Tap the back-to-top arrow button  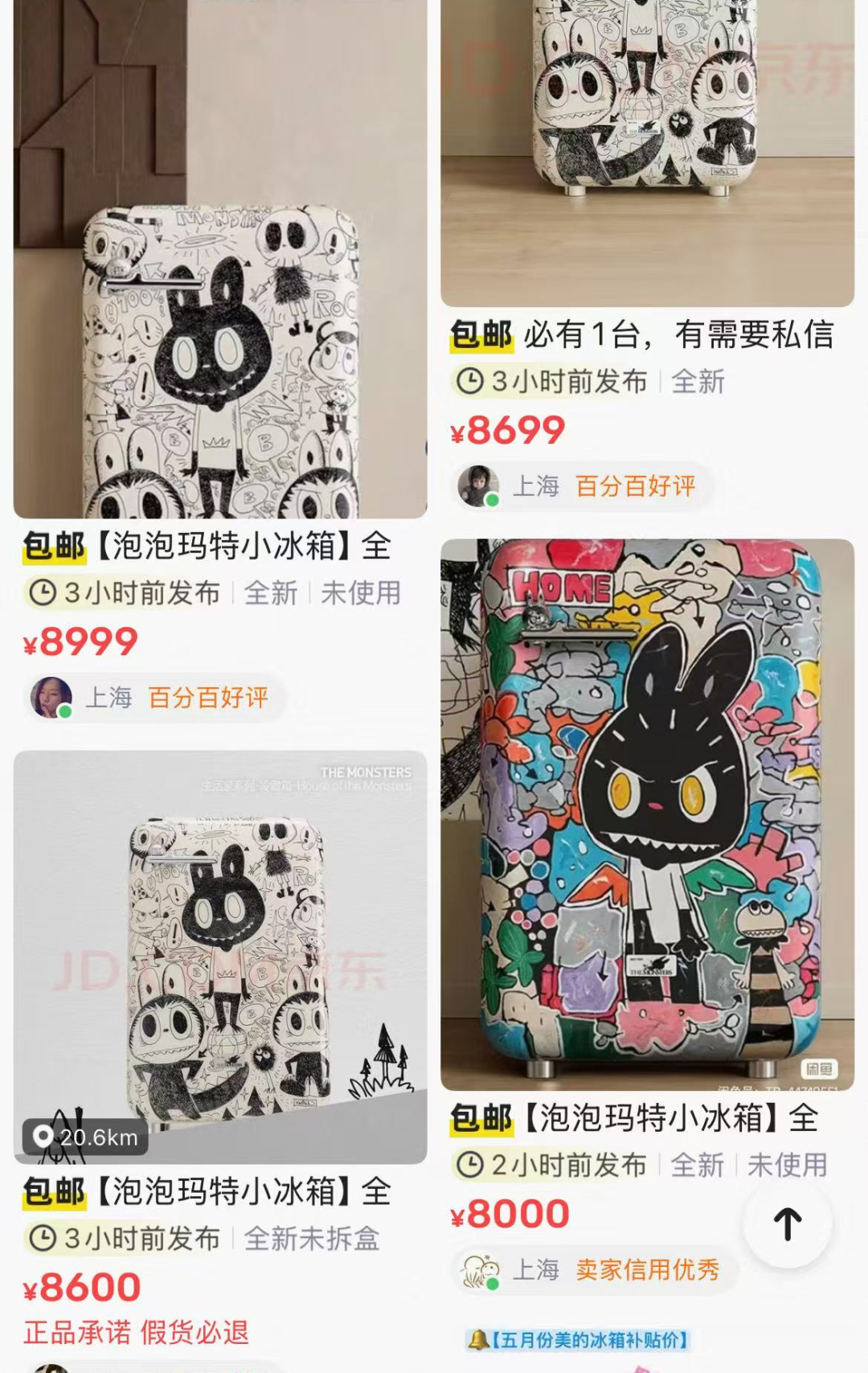point(788,1224)
